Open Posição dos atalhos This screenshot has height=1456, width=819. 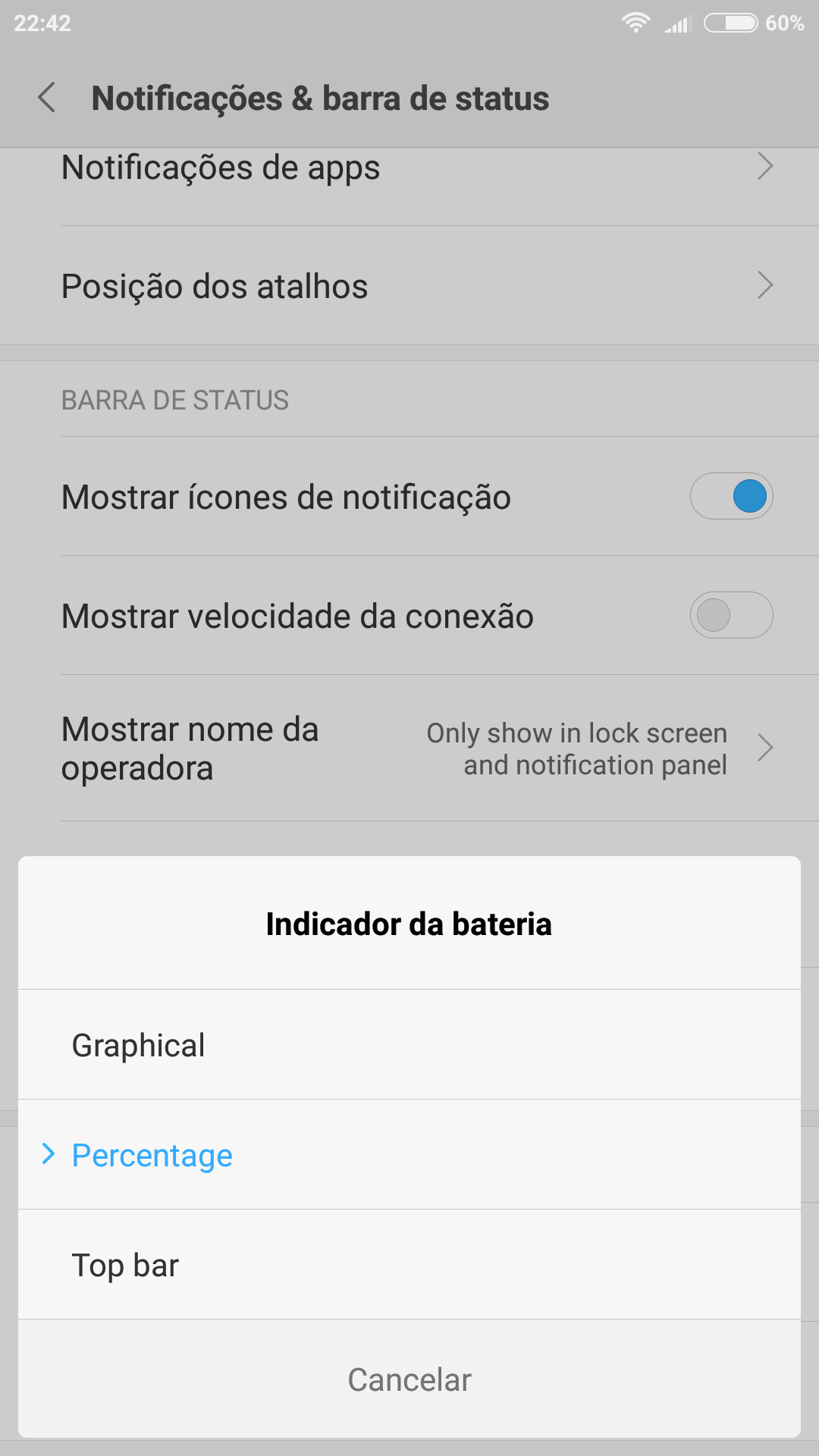click(x=409, y=286)
